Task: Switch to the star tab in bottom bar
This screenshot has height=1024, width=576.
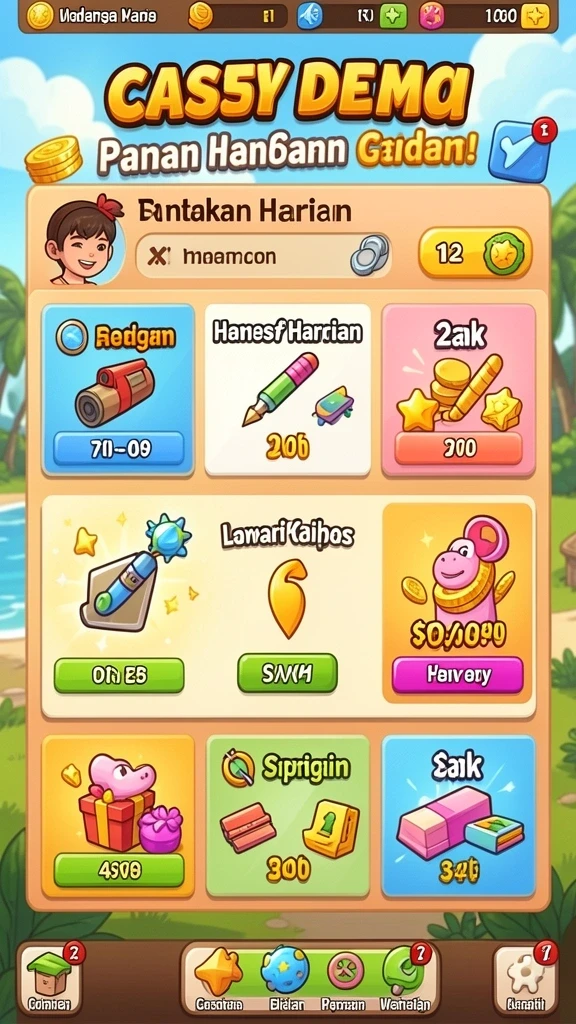Action: click(x=219, y=978)
